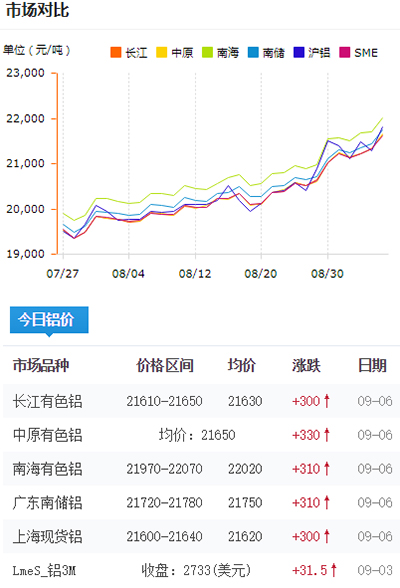
Task: Hide the 南海 line via its legend entry
Action: pyautogui.click(x=220, y=52)
